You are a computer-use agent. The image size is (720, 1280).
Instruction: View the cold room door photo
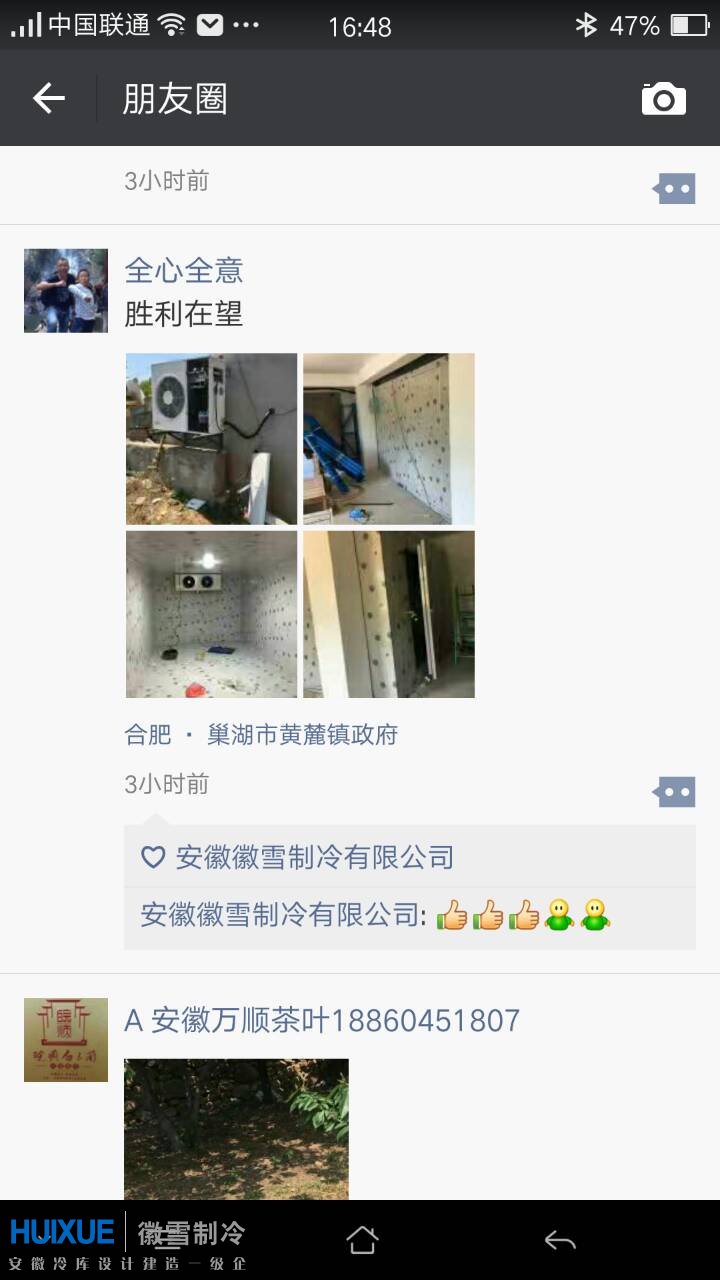click(389, 614)
